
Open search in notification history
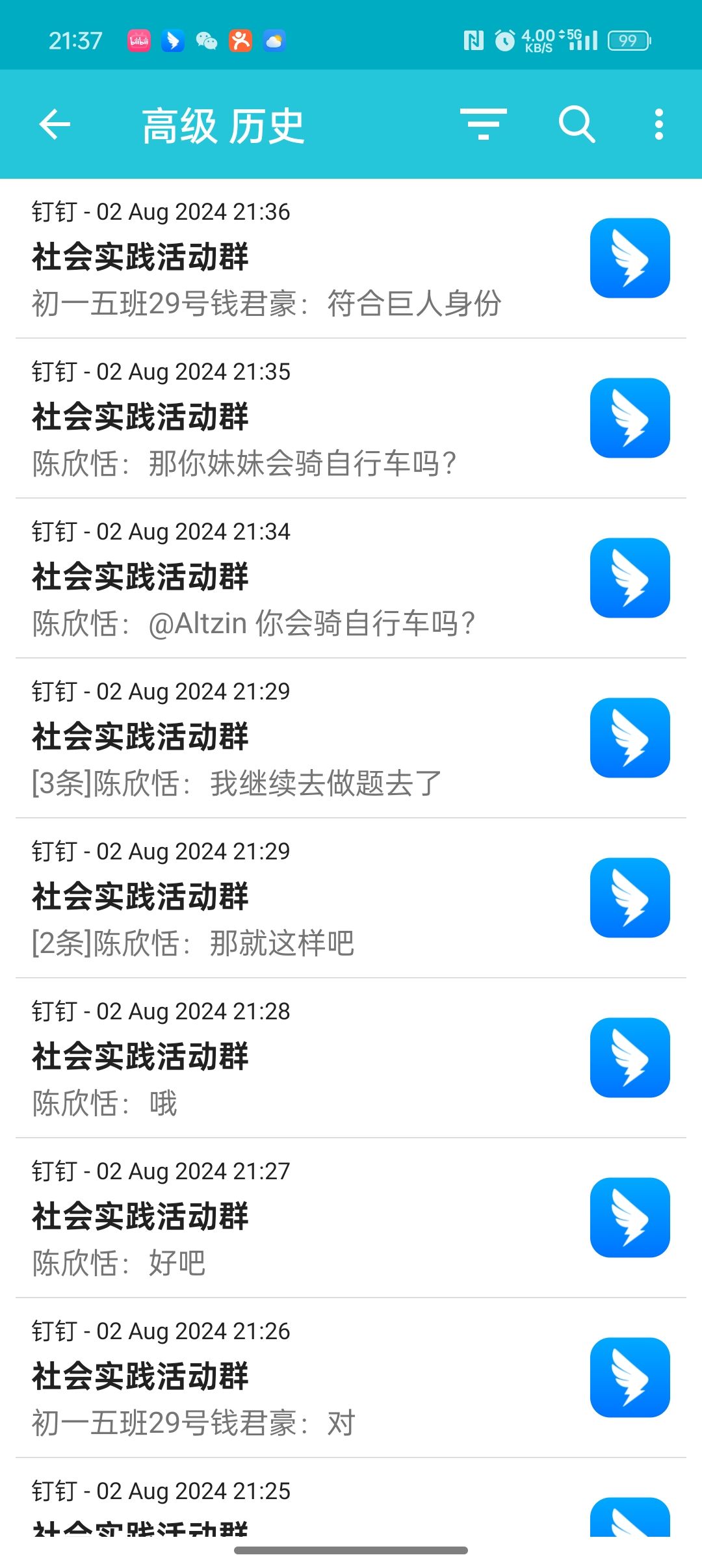(x=577, y=124)
